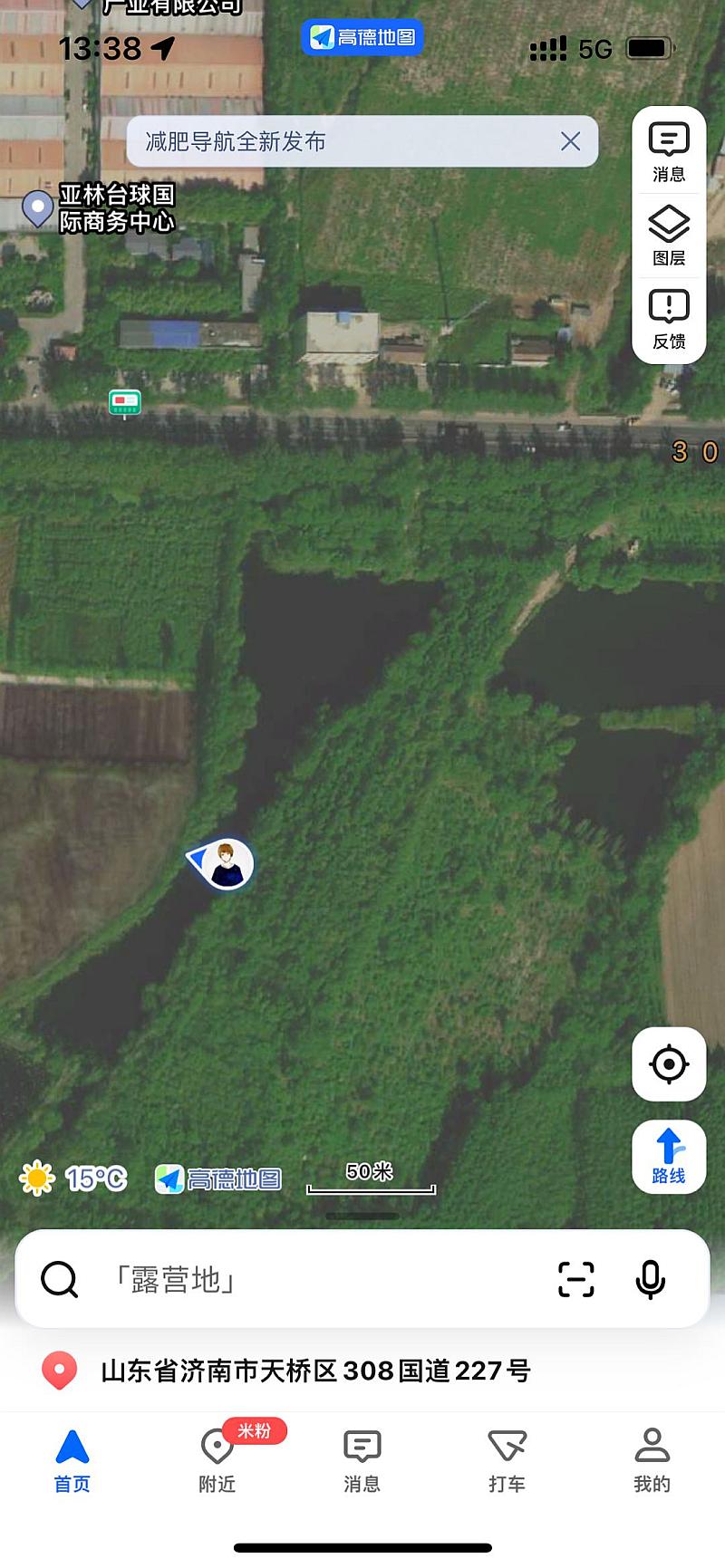Screen dimensions: 725x1568
Task: Dismiss the 减肥导航全新发布 banner
Action: click(x=570, y=141)
